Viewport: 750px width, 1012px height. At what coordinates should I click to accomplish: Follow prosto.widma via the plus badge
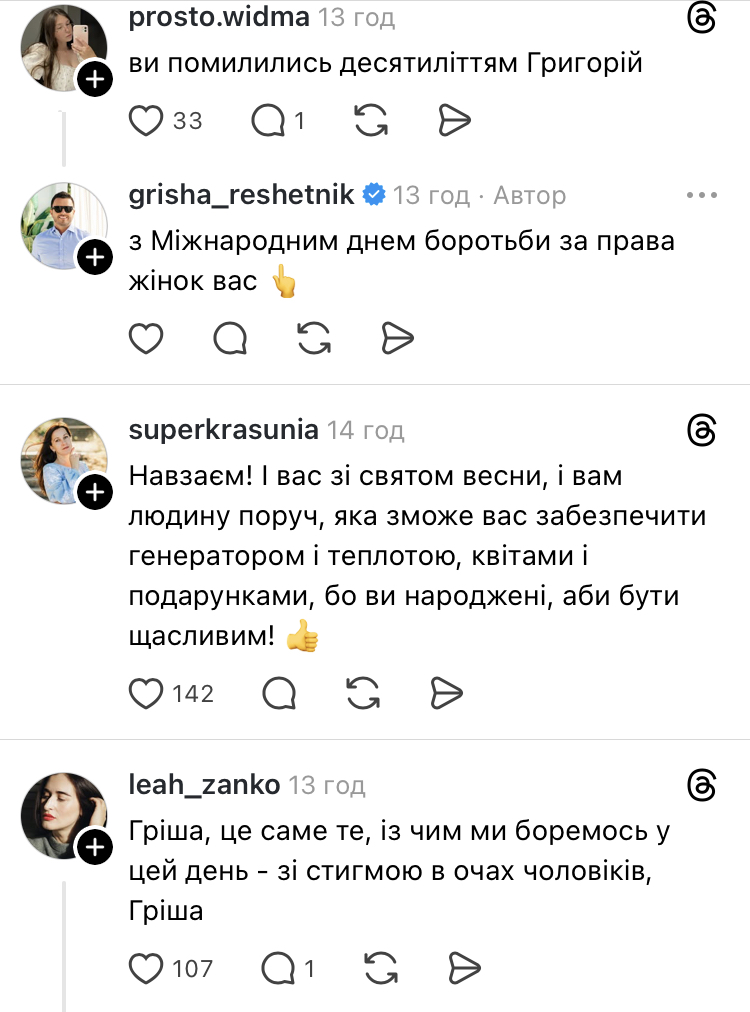pyautogui.click(x=95, y=79)
